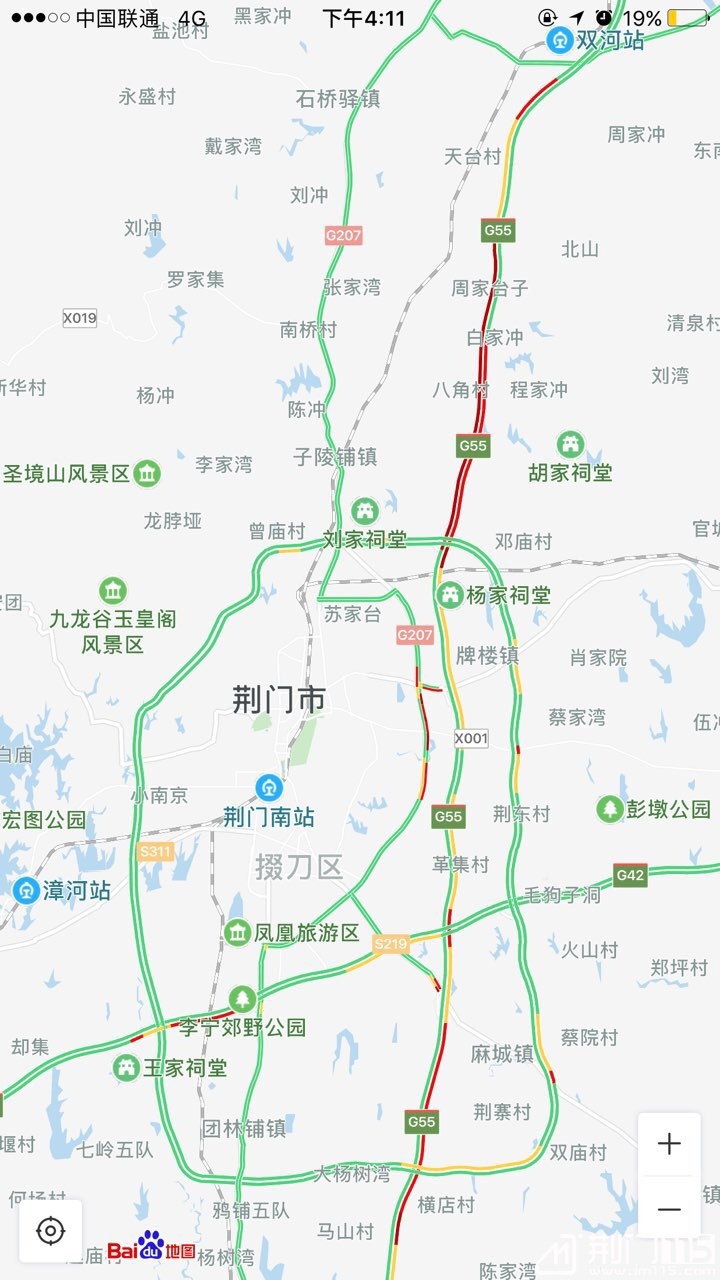The image size is (720, 1280).
Task: Select the 彭墩公园 park marker
Action: [x=610, y=809]
